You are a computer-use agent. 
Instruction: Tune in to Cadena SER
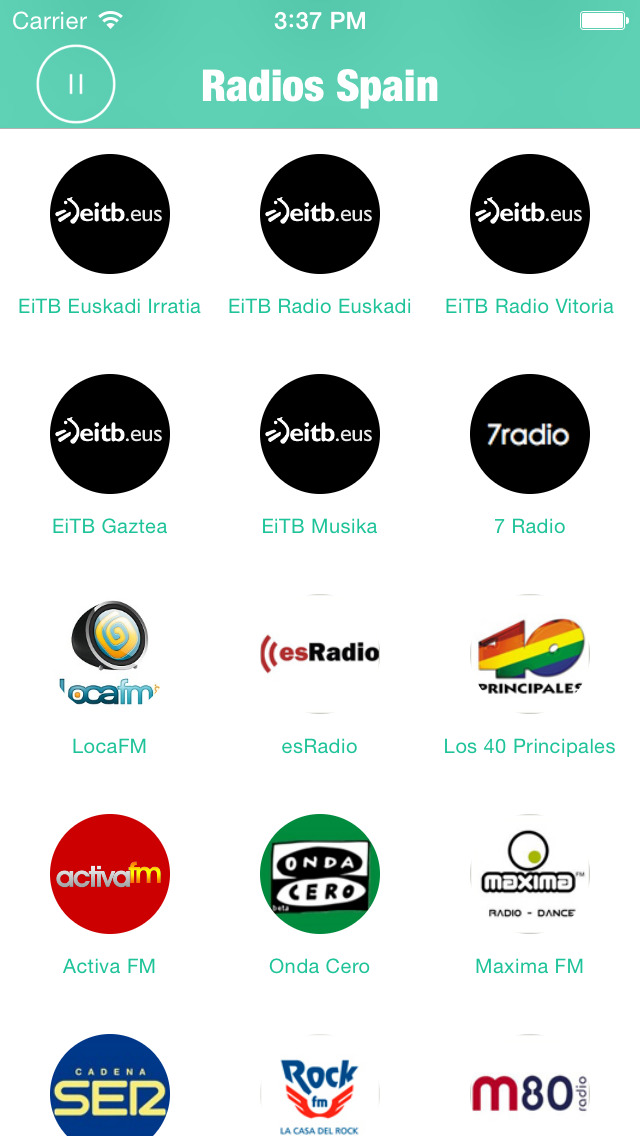(109, 1085)
